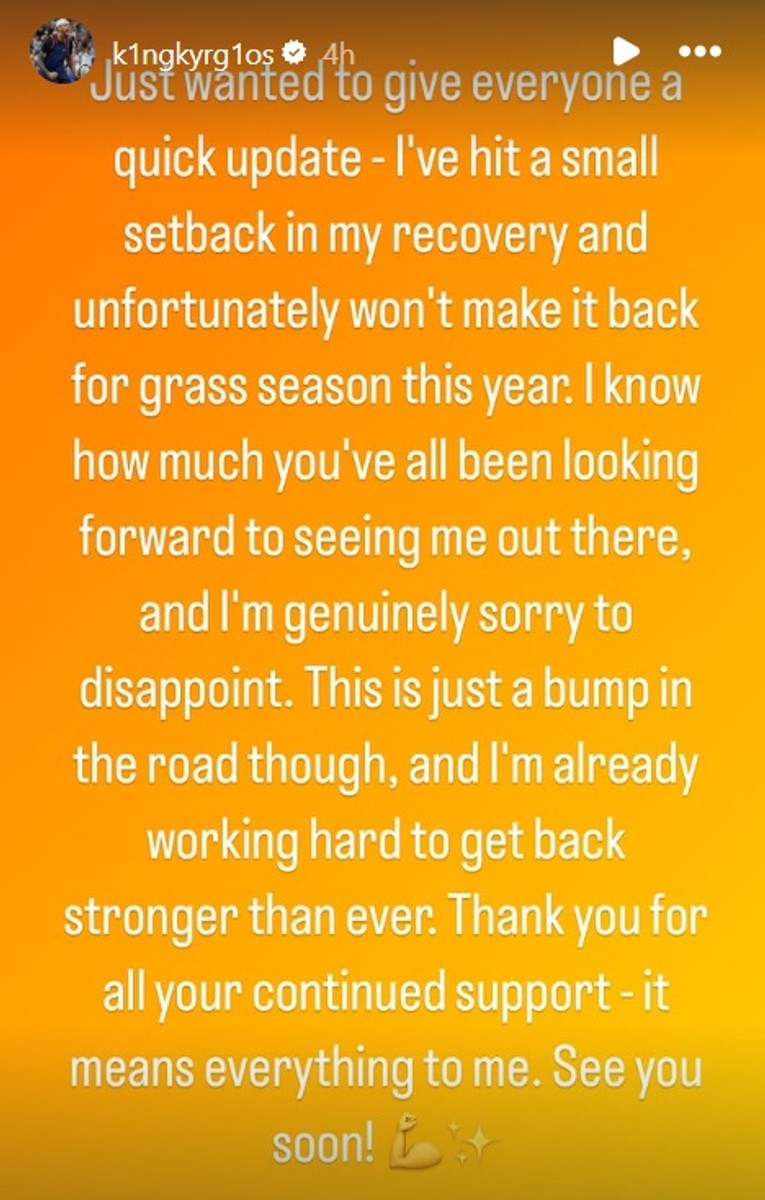This screenshot has height=1200, width=765.
Task: Open k1ngkyrg1os profile picture
Action: pyautogui.click(x=62, y=51)
